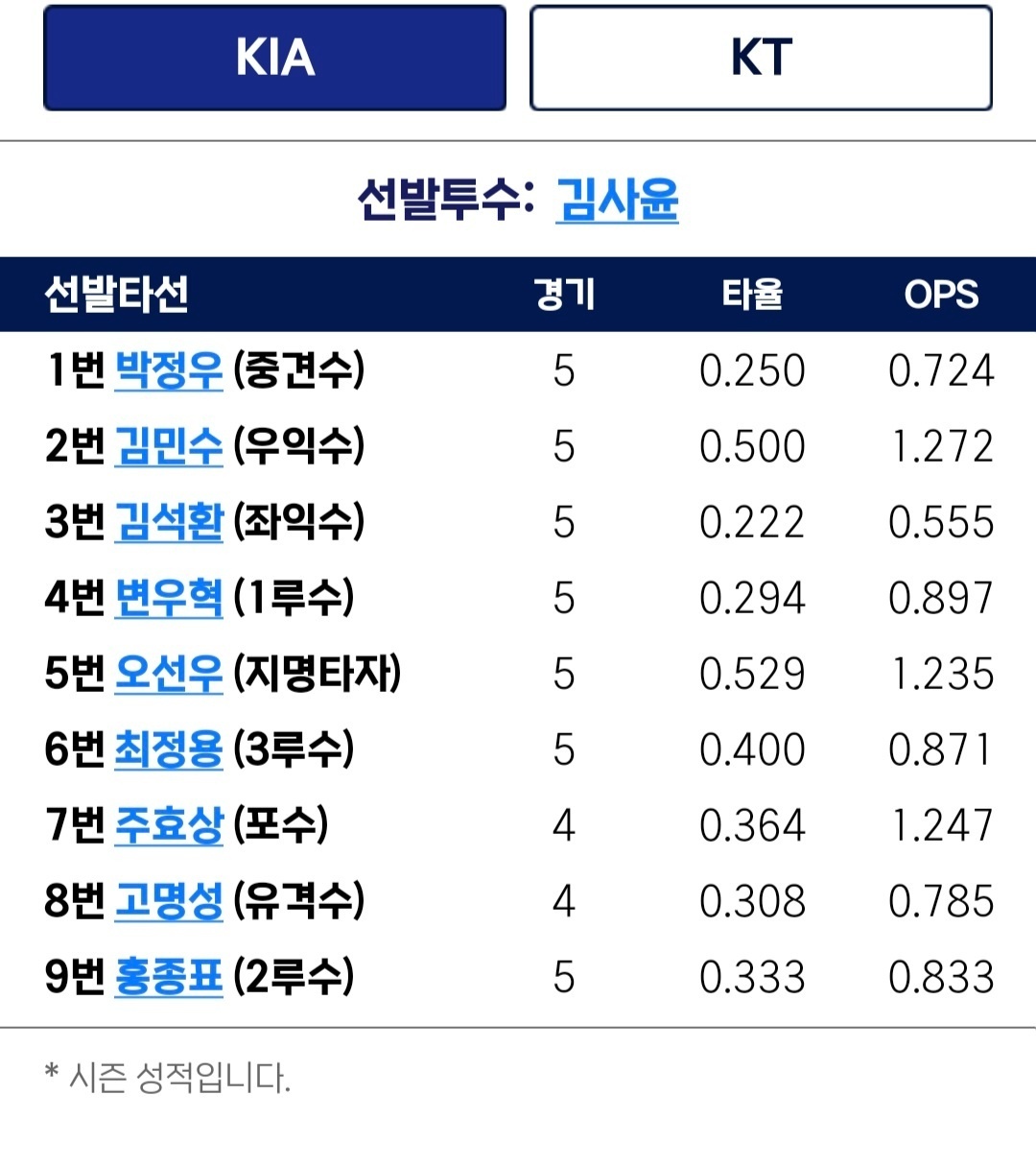Switch to the KT lineup tab
1036x1166 pixels.
pyautogui.click(x=761, y=58)
